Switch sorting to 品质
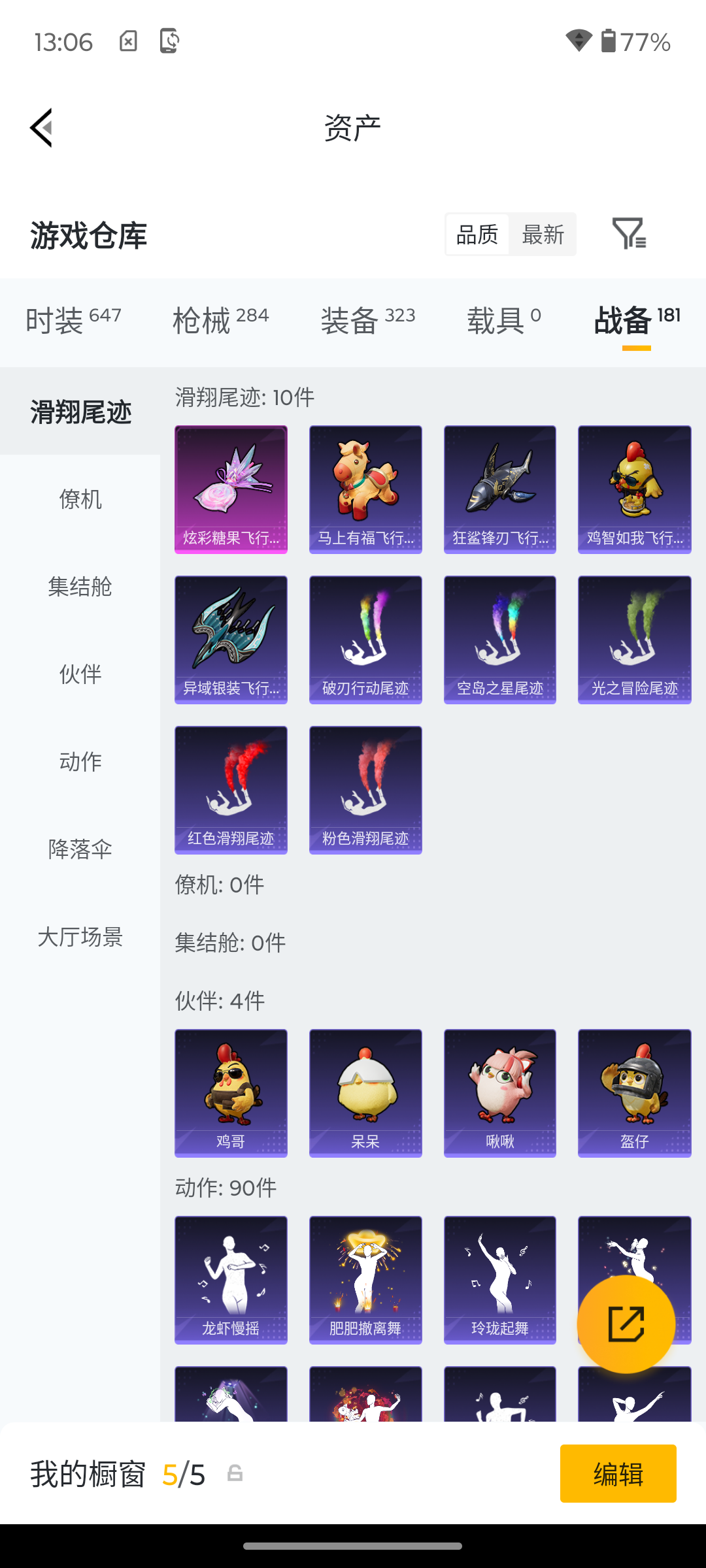706x1568 pixels. pyautogui.click(x=477, y=235)
